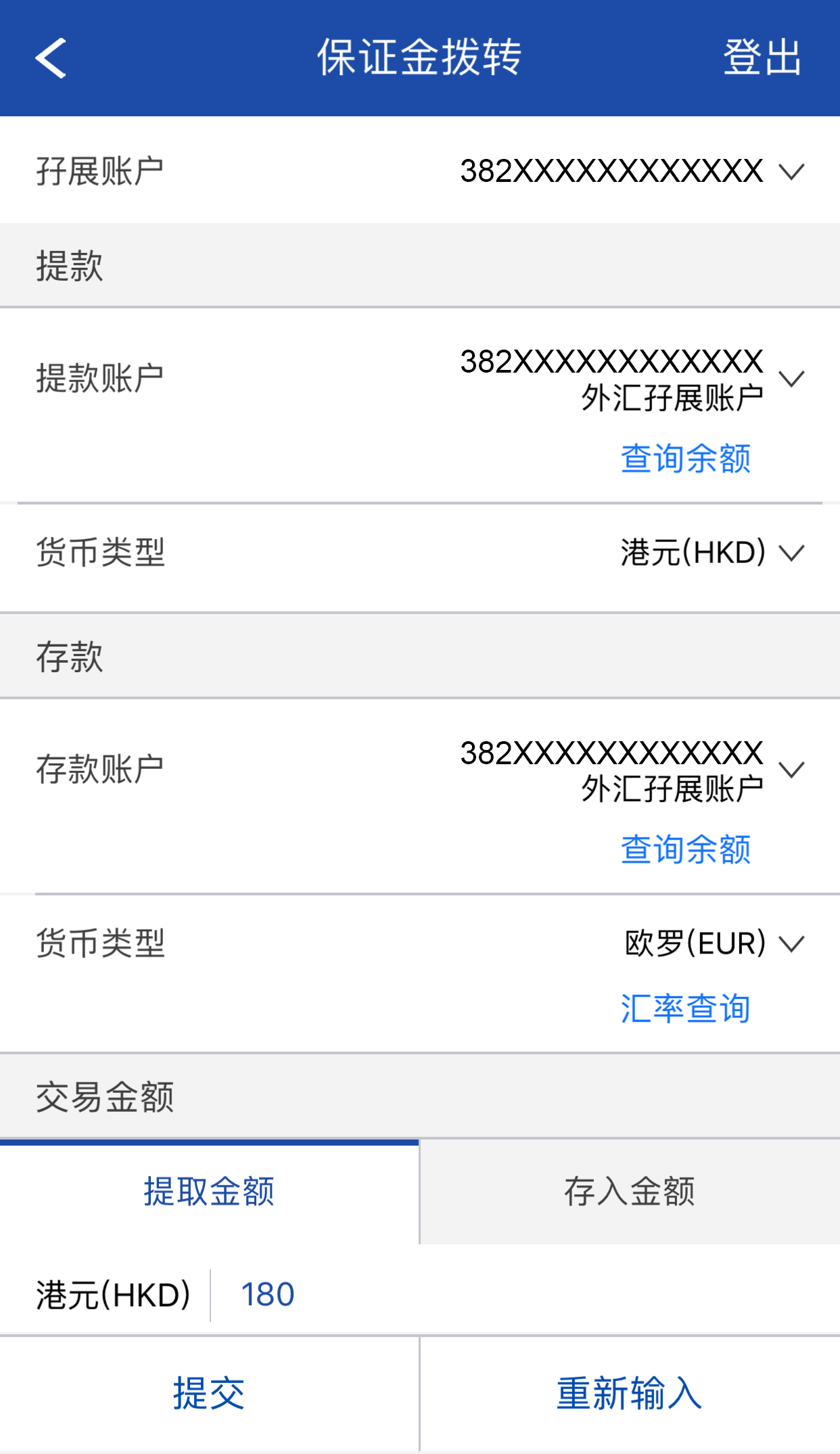The height and width of the screenshot is (1454, 840).
Task: Go back using the header arrow
Action: tap(51, 58)
